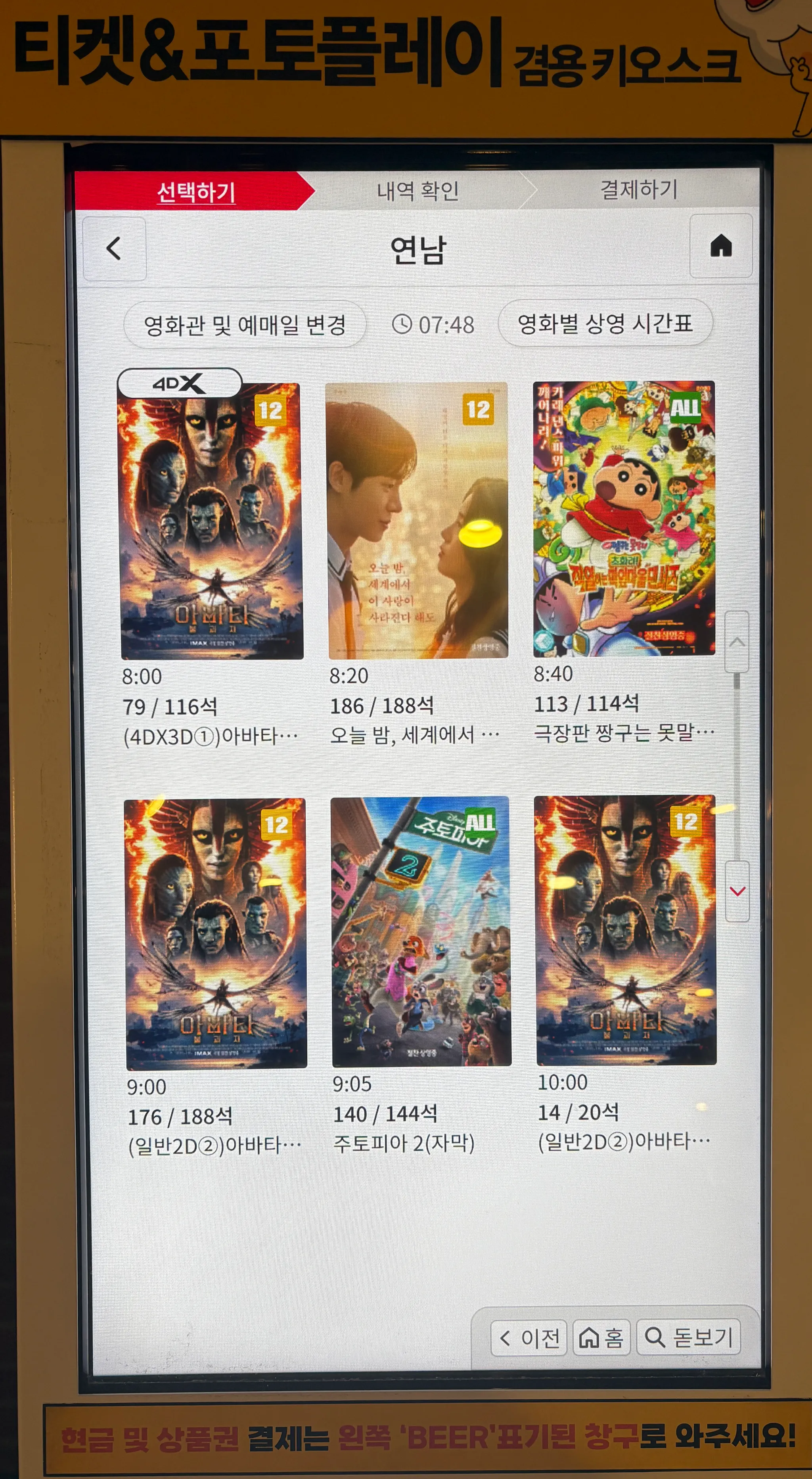Select the 8:00 4DX3D 아바타 showing
The width and height of the screenshot is (812, 1479).
(x=211, y=521)
